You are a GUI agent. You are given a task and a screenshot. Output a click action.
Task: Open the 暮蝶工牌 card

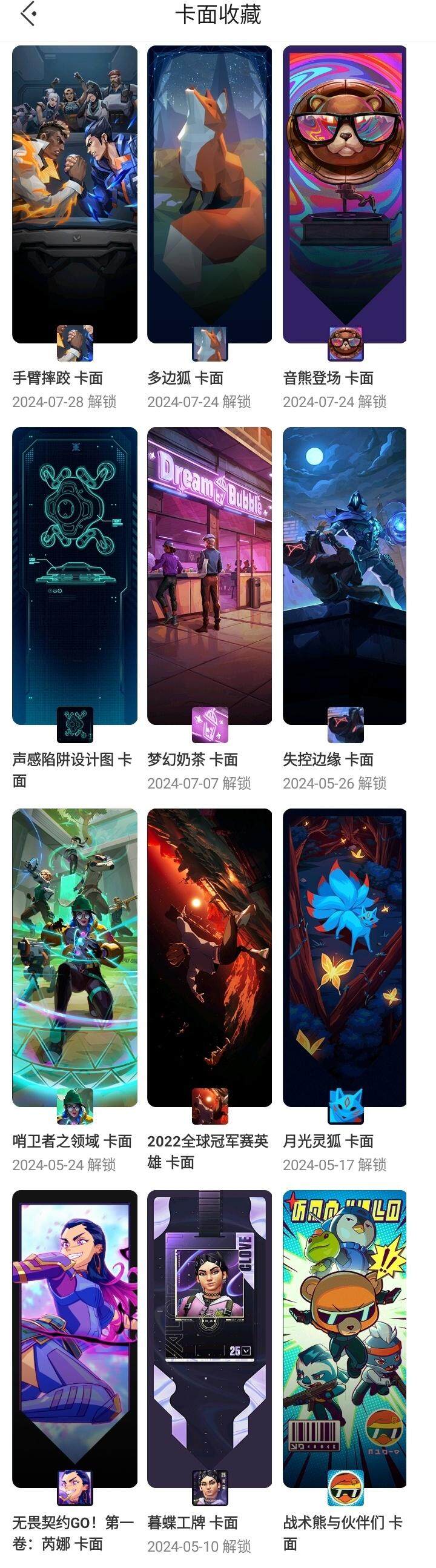(210, 1338)
